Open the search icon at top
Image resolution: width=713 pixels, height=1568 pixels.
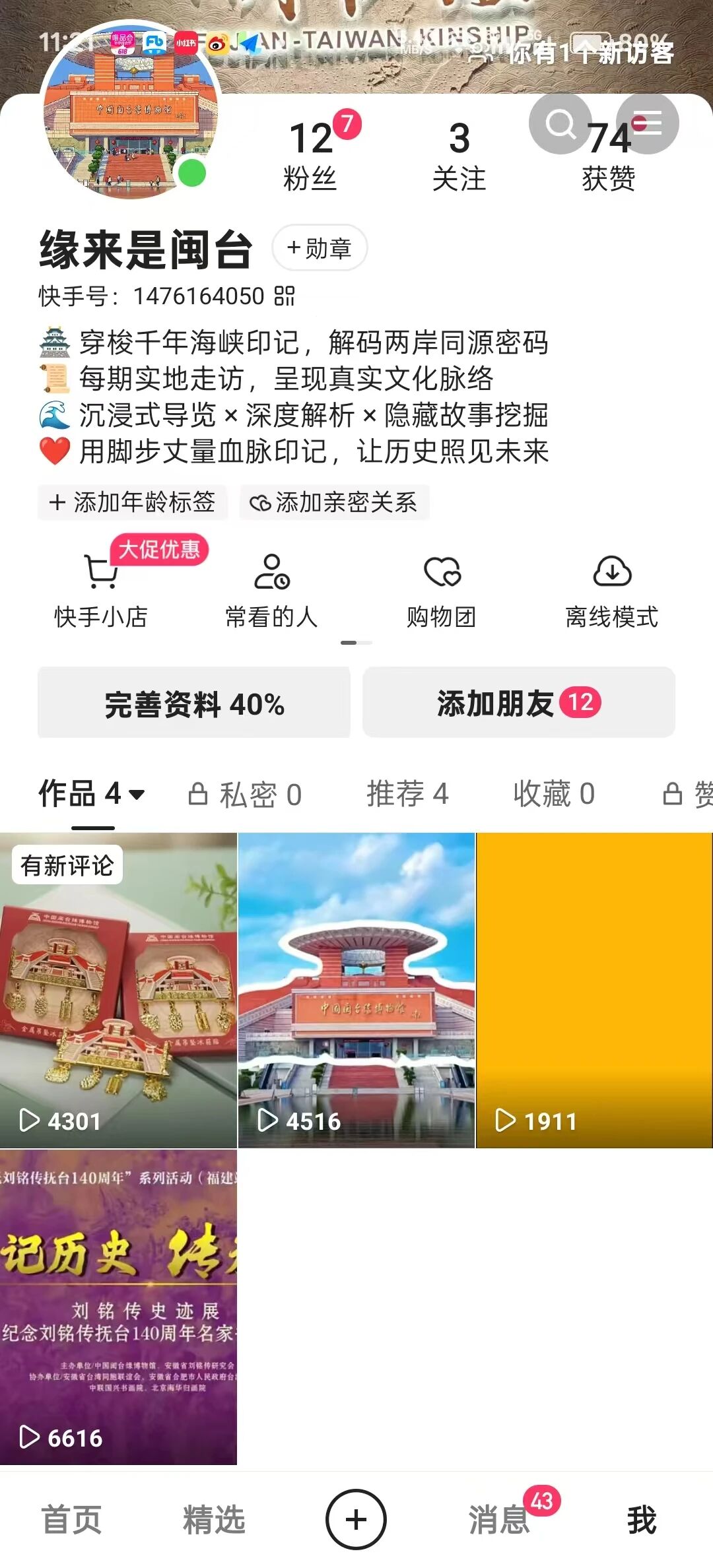pos(560,124)
